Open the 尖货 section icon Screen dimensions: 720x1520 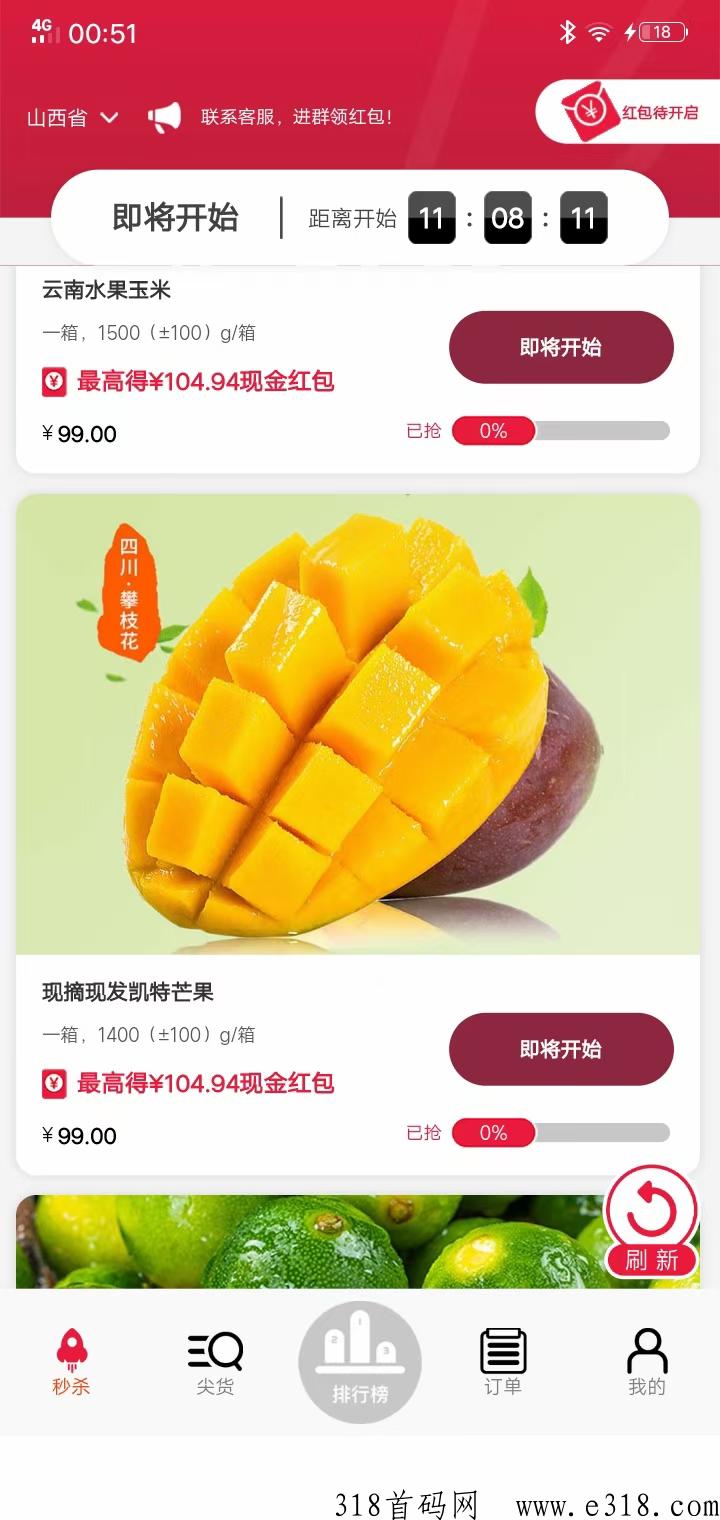click(x=213, y=1350)
